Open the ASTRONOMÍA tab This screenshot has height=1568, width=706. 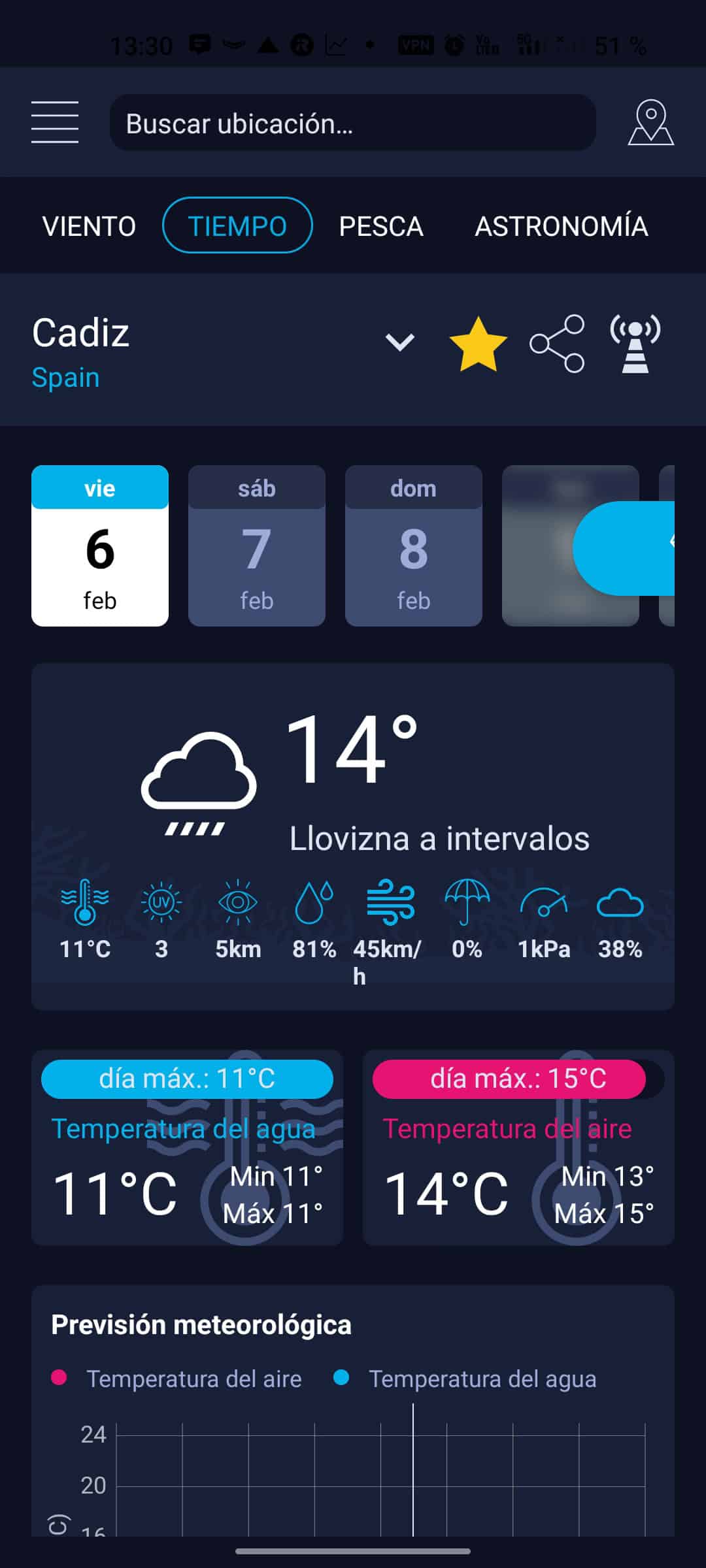point(561,225)
